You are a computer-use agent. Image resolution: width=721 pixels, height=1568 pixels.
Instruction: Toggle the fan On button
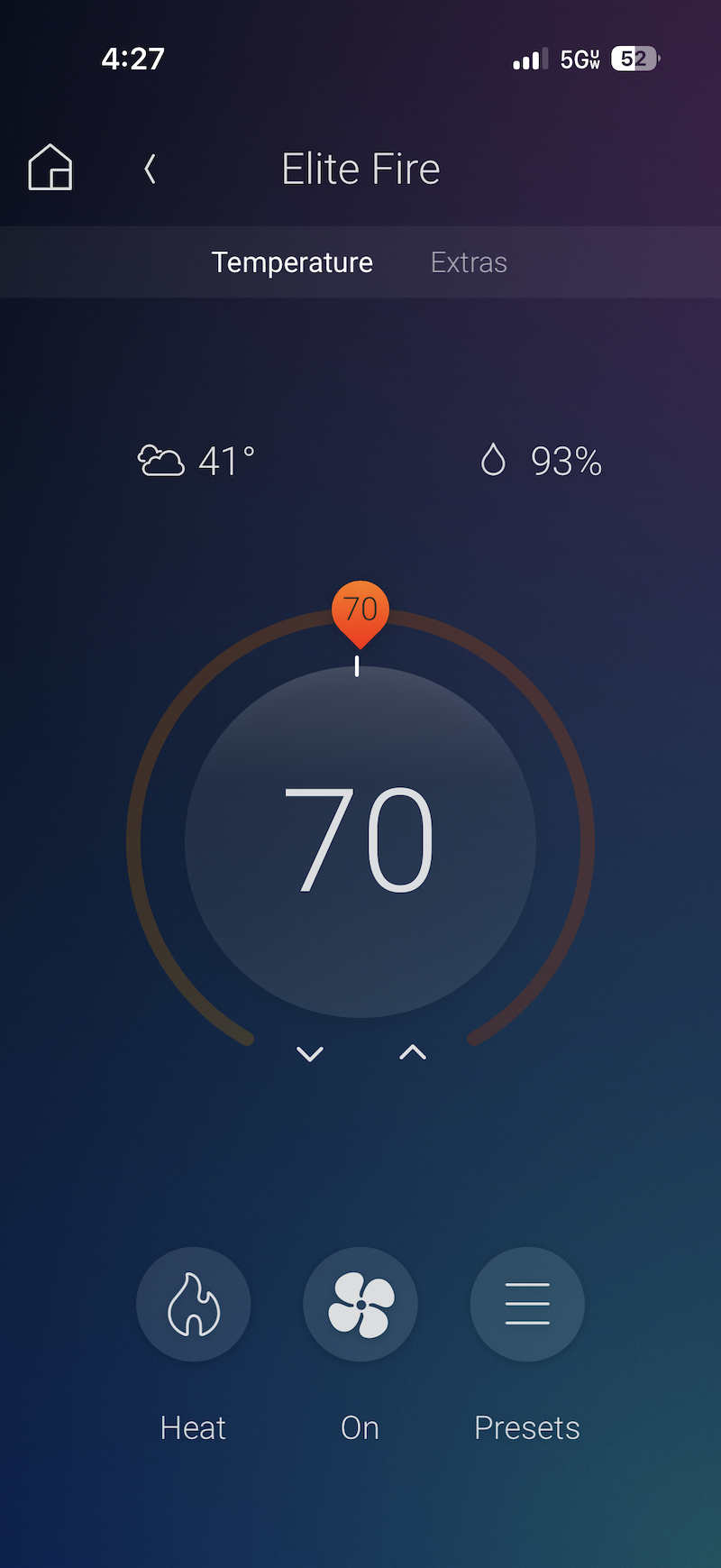tap(360, 1304)
